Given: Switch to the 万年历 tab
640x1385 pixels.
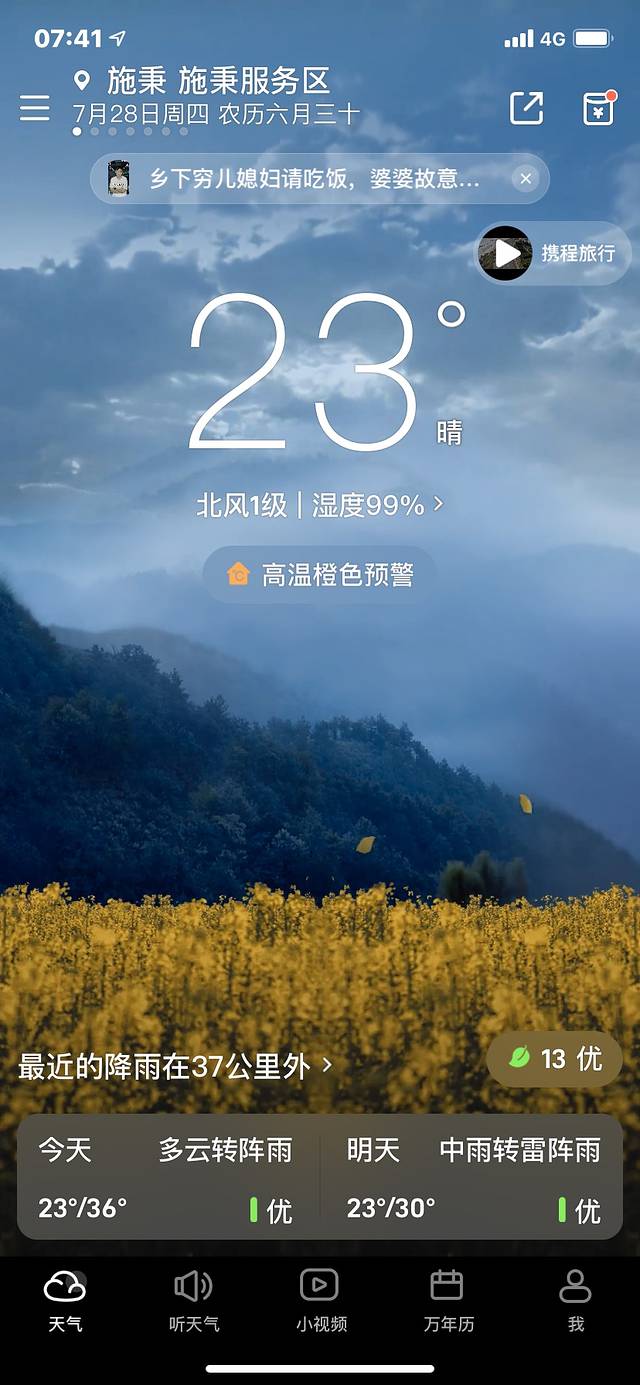Looking at the screenshot, I should (x=448, y=1300).
